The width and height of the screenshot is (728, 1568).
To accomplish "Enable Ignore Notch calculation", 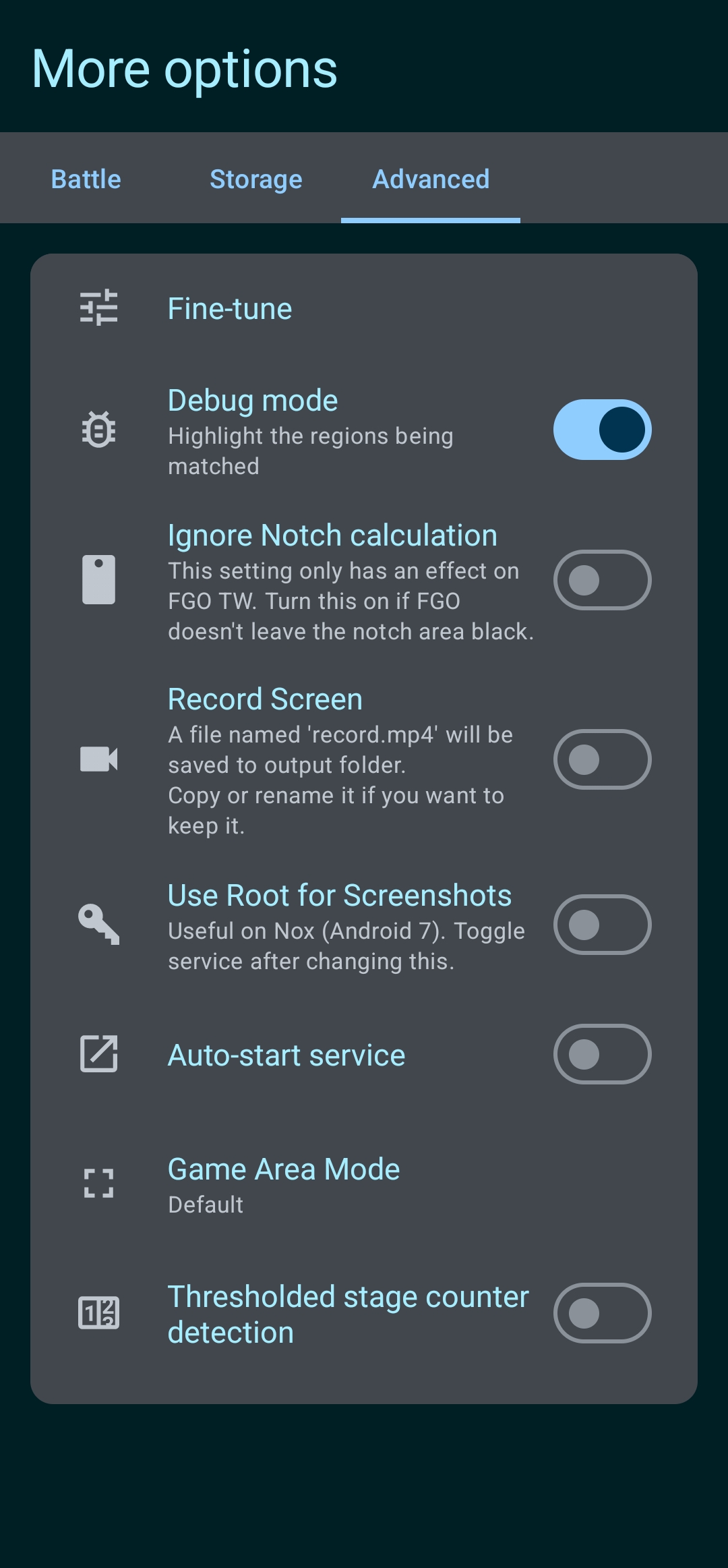I will coord(602,580).
